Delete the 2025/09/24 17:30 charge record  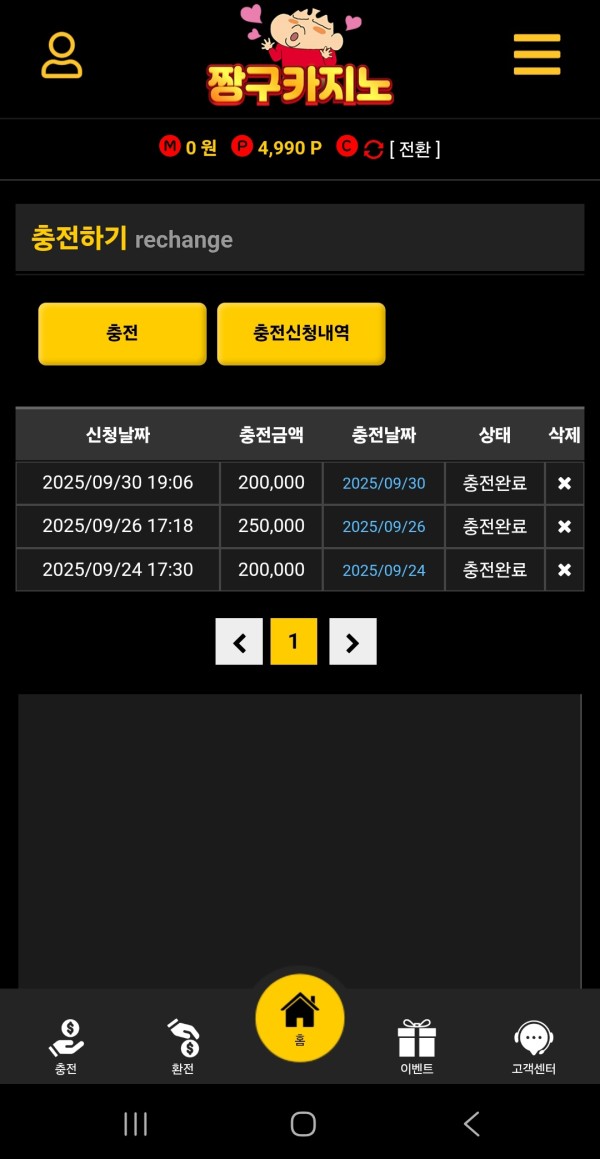564,570
